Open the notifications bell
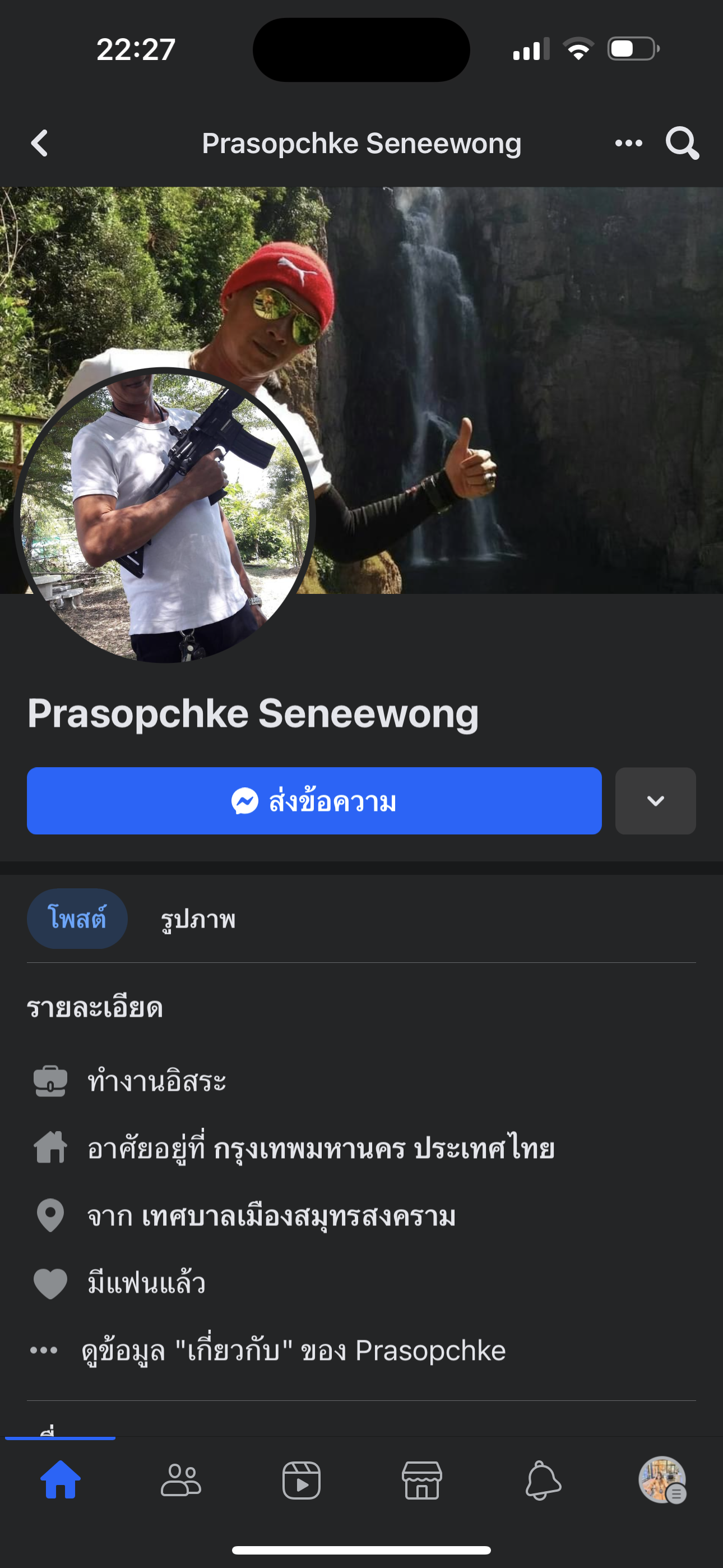 click(x=543, y=1479)
